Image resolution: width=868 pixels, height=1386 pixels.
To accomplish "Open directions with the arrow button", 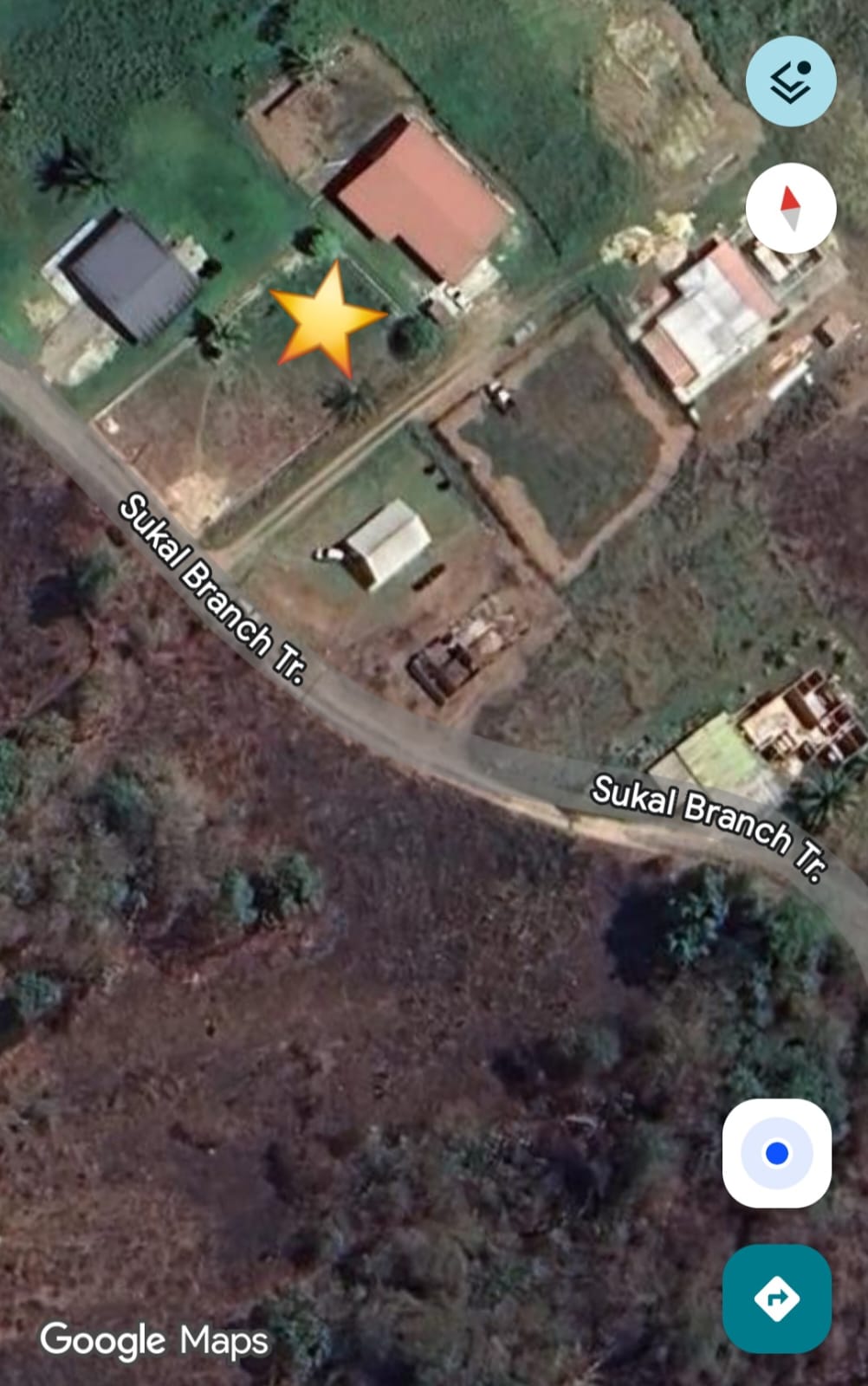I will coord(776,1298).
